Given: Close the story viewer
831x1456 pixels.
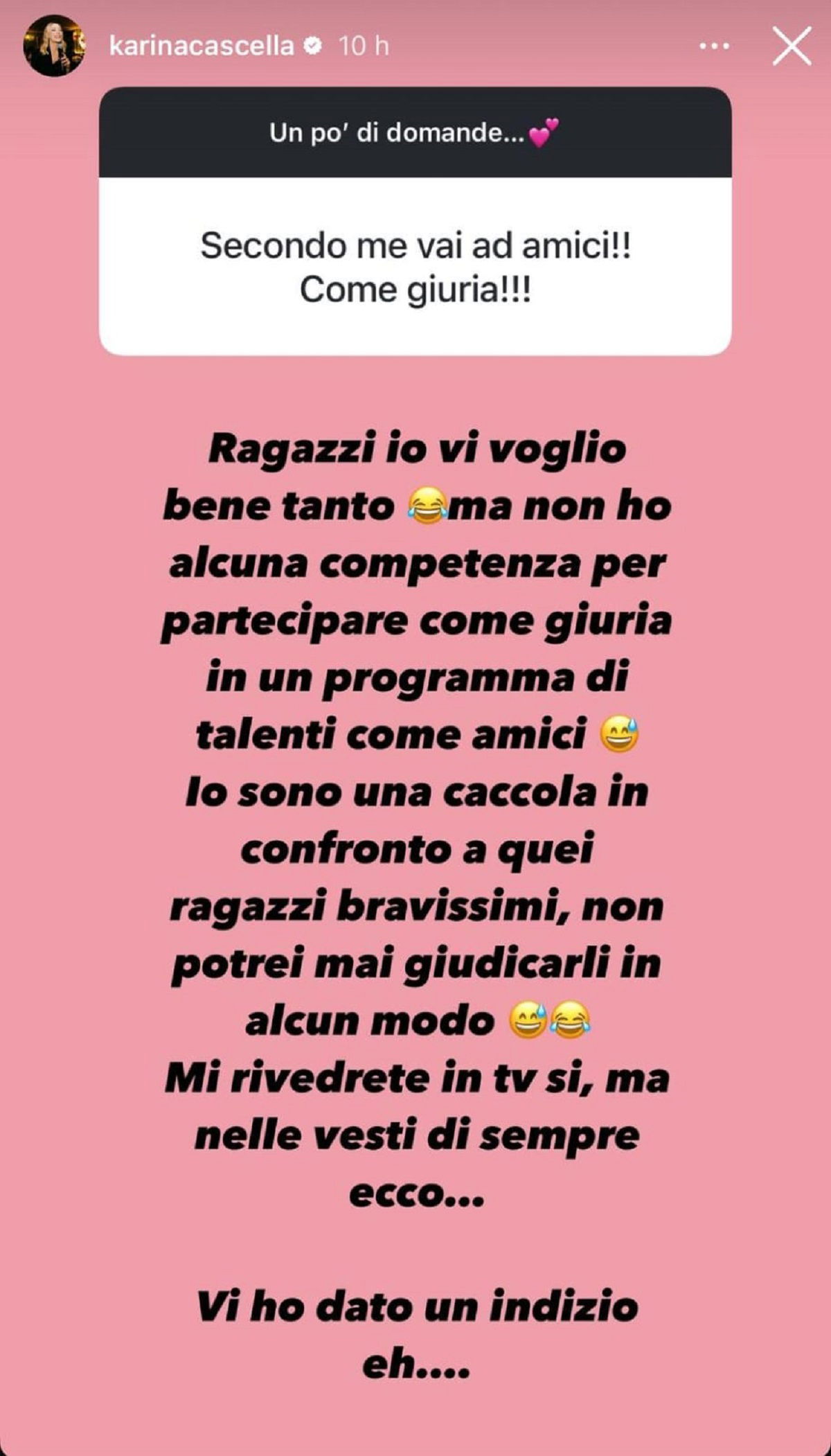Looking at the screenshot, I should point(792,47).
